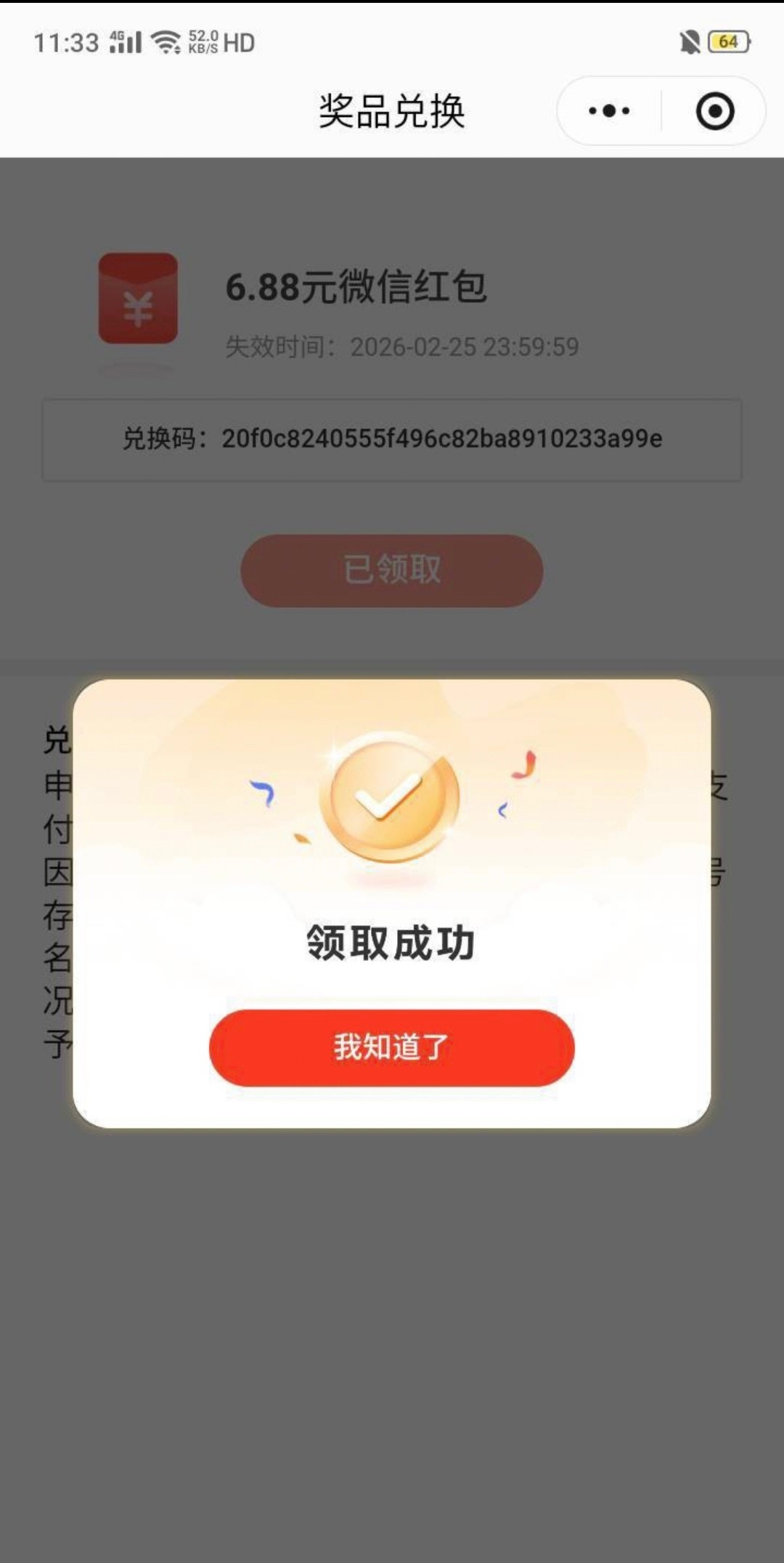Viewport: 784px width, 1563px height.
Task: Tap the 我知道了 button to dismiss dialog
Action: 391,1047
